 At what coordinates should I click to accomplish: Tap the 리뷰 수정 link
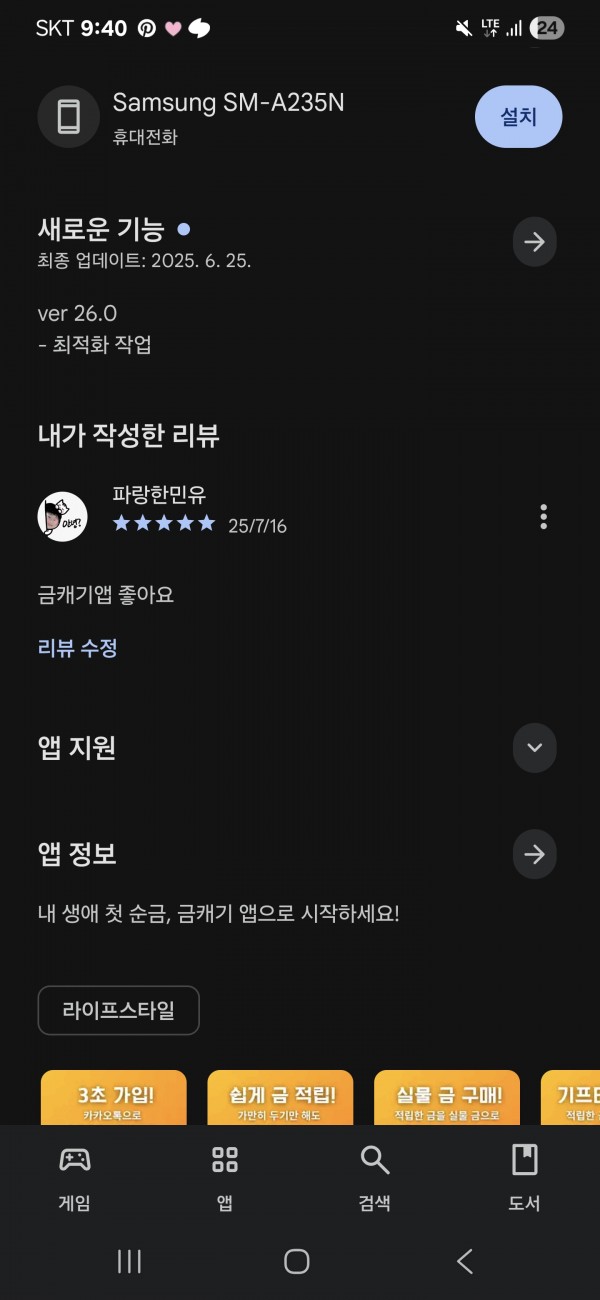(x=78, y=648)
